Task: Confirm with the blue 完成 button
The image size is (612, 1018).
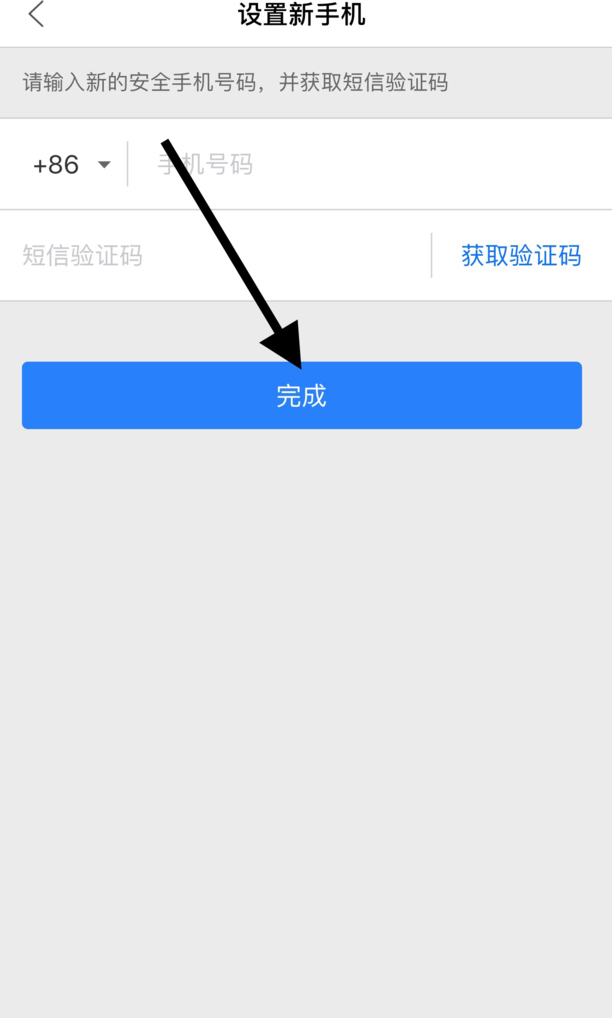Action: pos(302,395)
